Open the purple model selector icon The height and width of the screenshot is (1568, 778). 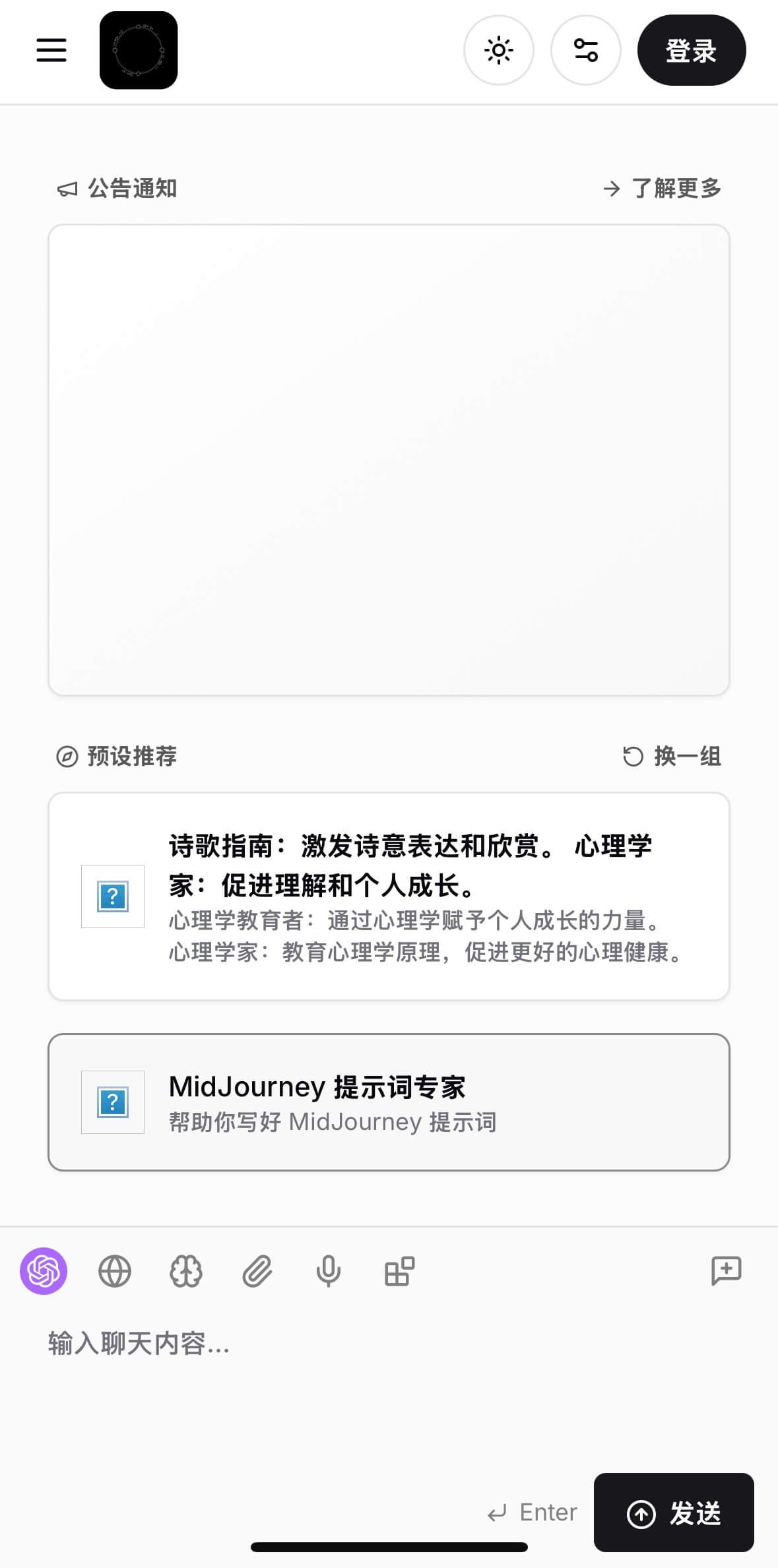point(44,1270)
